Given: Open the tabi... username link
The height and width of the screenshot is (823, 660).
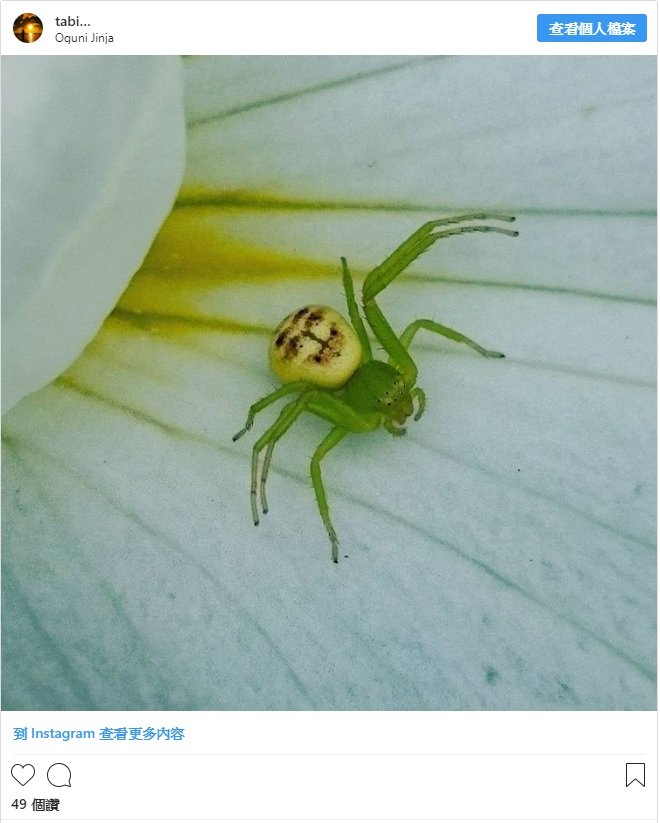Looking at the screenshot, I should point(73,21).
